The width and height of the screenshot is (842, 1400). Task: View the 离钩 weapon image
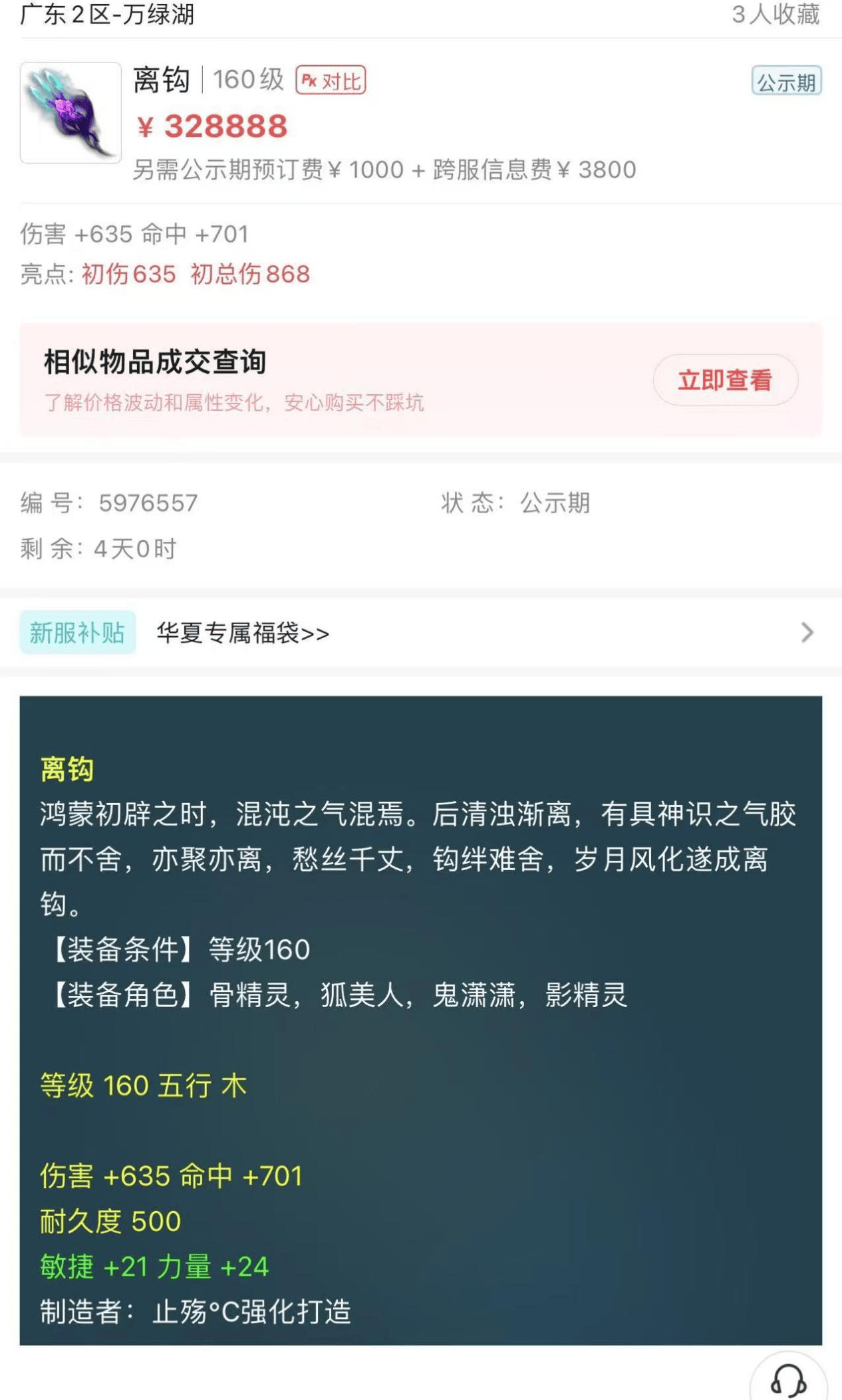(70, 113)
